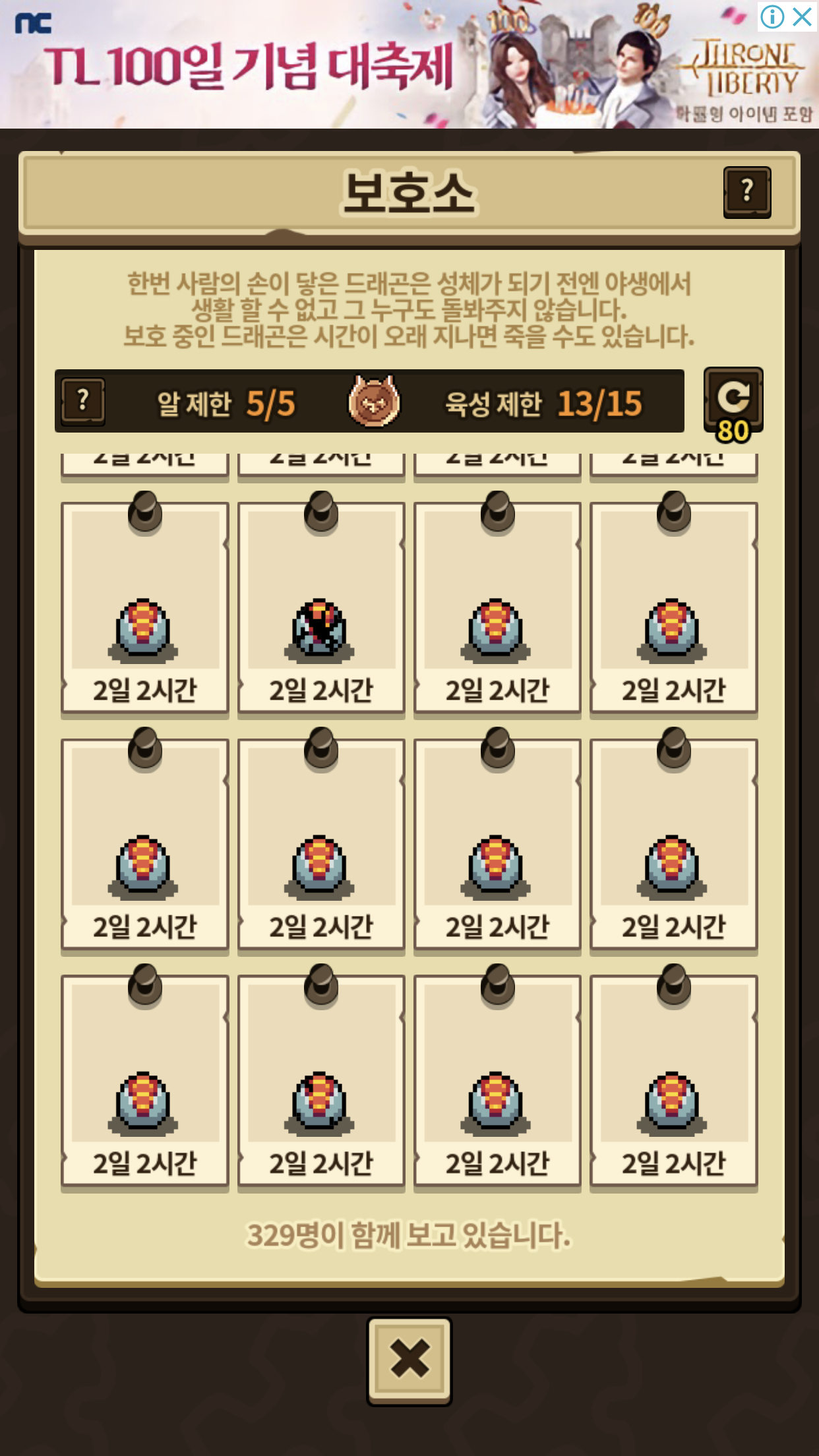819x1456 pixels.
Task: Open the ad info icon
Action: [x=772, y=16]
